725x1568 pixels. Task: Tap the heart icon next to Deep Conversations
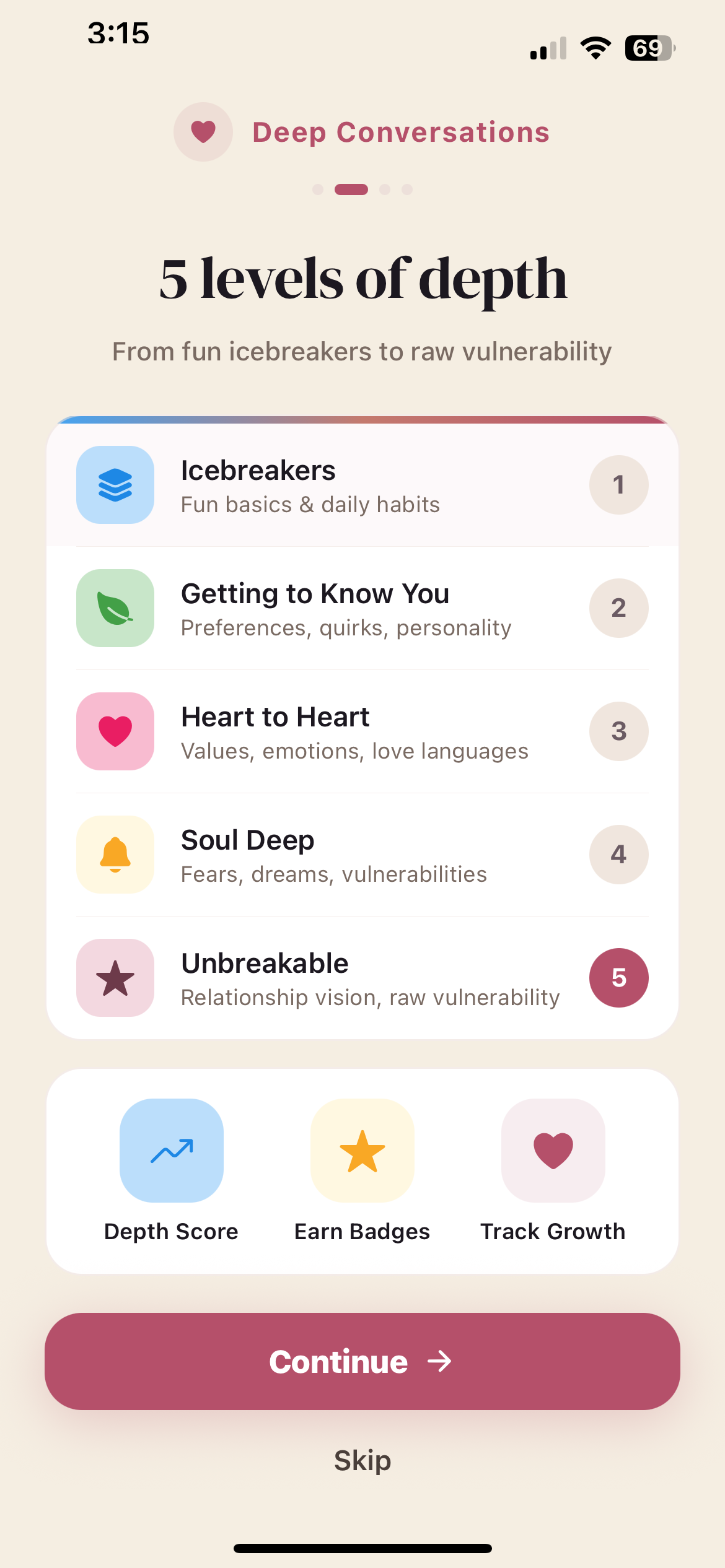point(203,131)
